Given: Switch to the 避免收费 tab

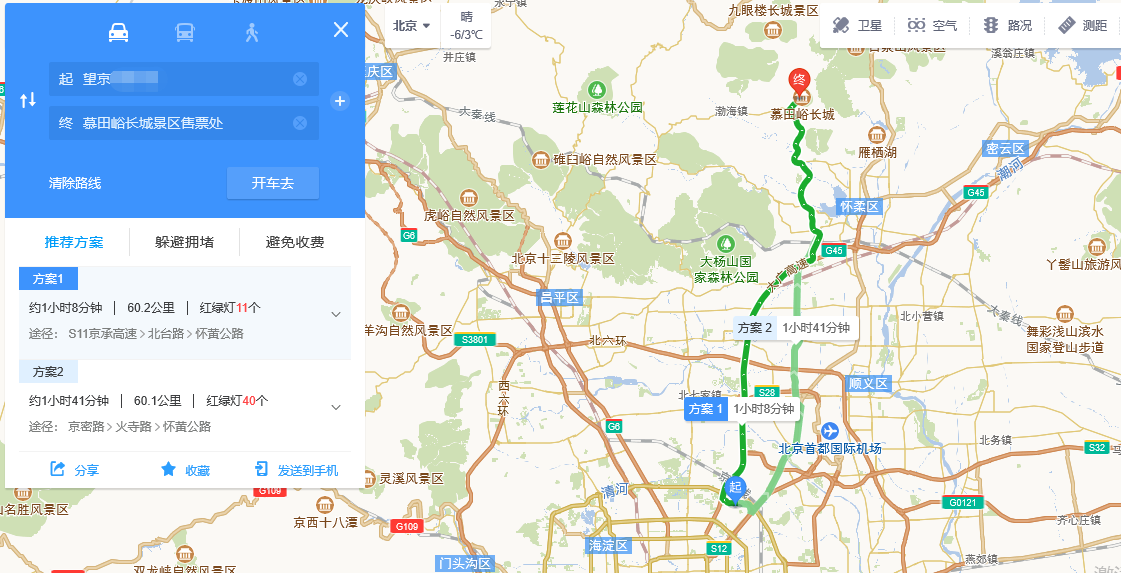Looking at the screenshot, I should tap(295, 242).
